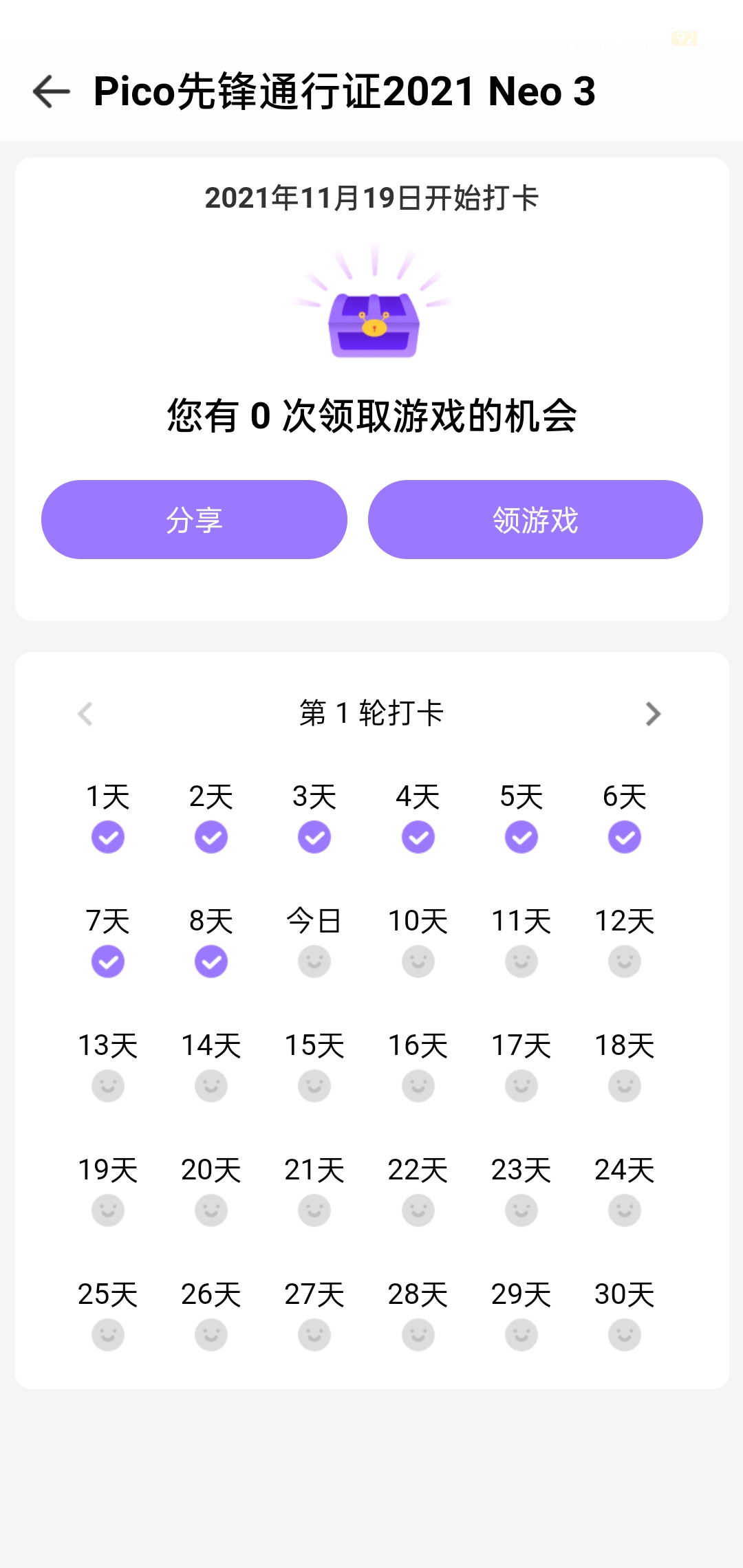Click the 领游戏 claim game button
The height and width of the screenshot is (1568, 743).
click(x=535, y=519)
